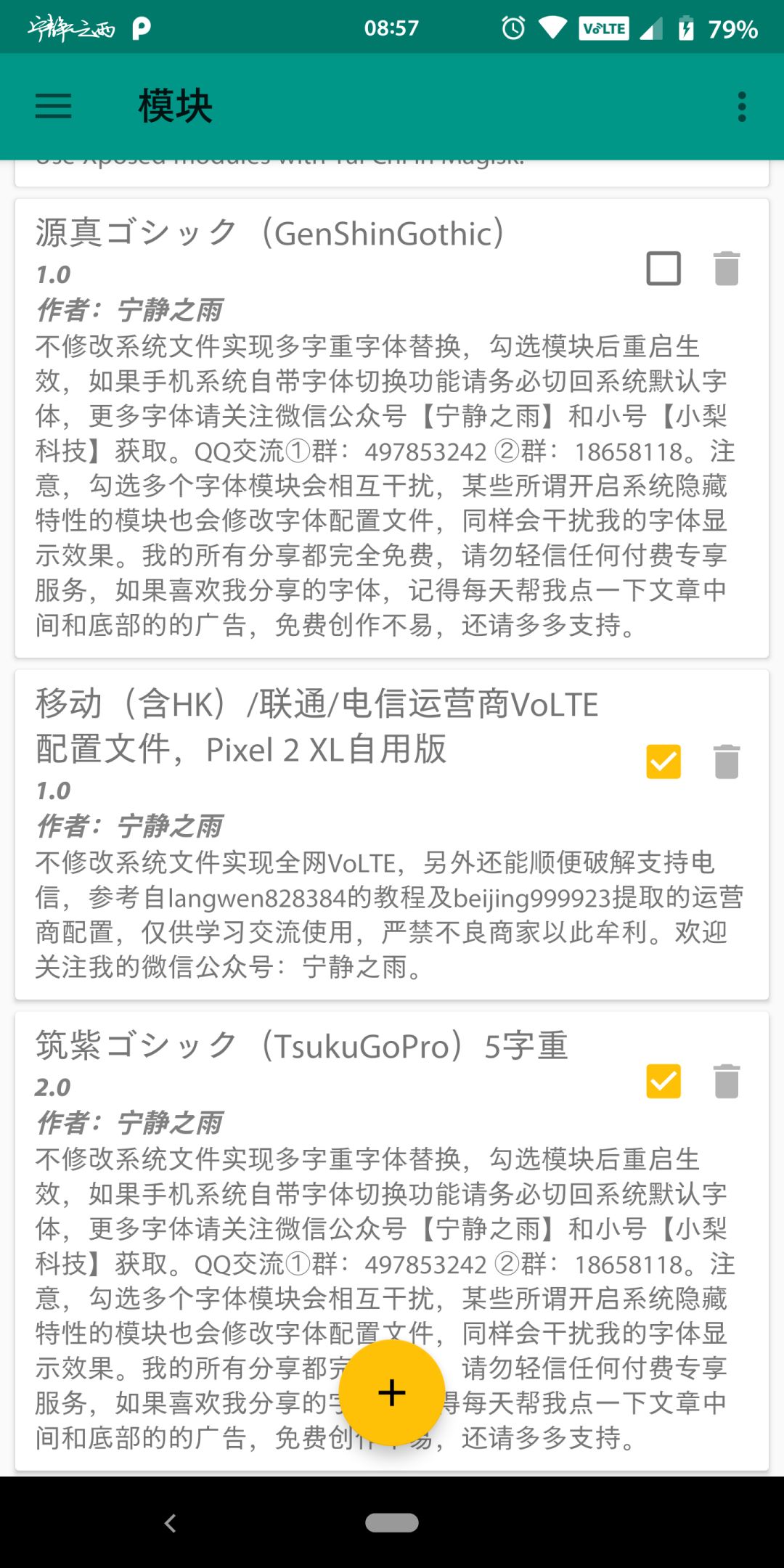Enable the GenShinGothic module checkbox
This screenshot has height=1568, width=784.
(x=663, y=268)
